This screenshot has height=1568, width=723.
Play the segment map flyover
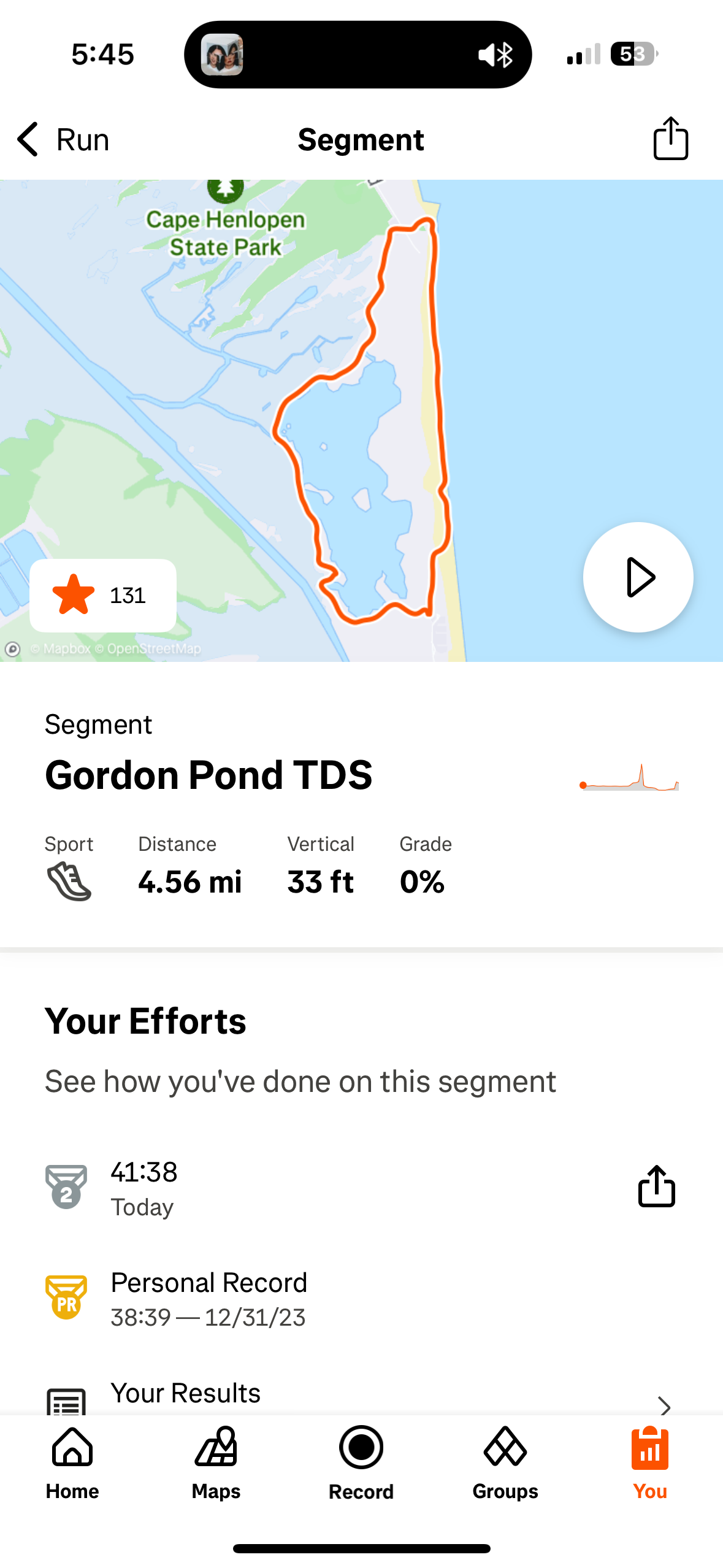[638, 577]
